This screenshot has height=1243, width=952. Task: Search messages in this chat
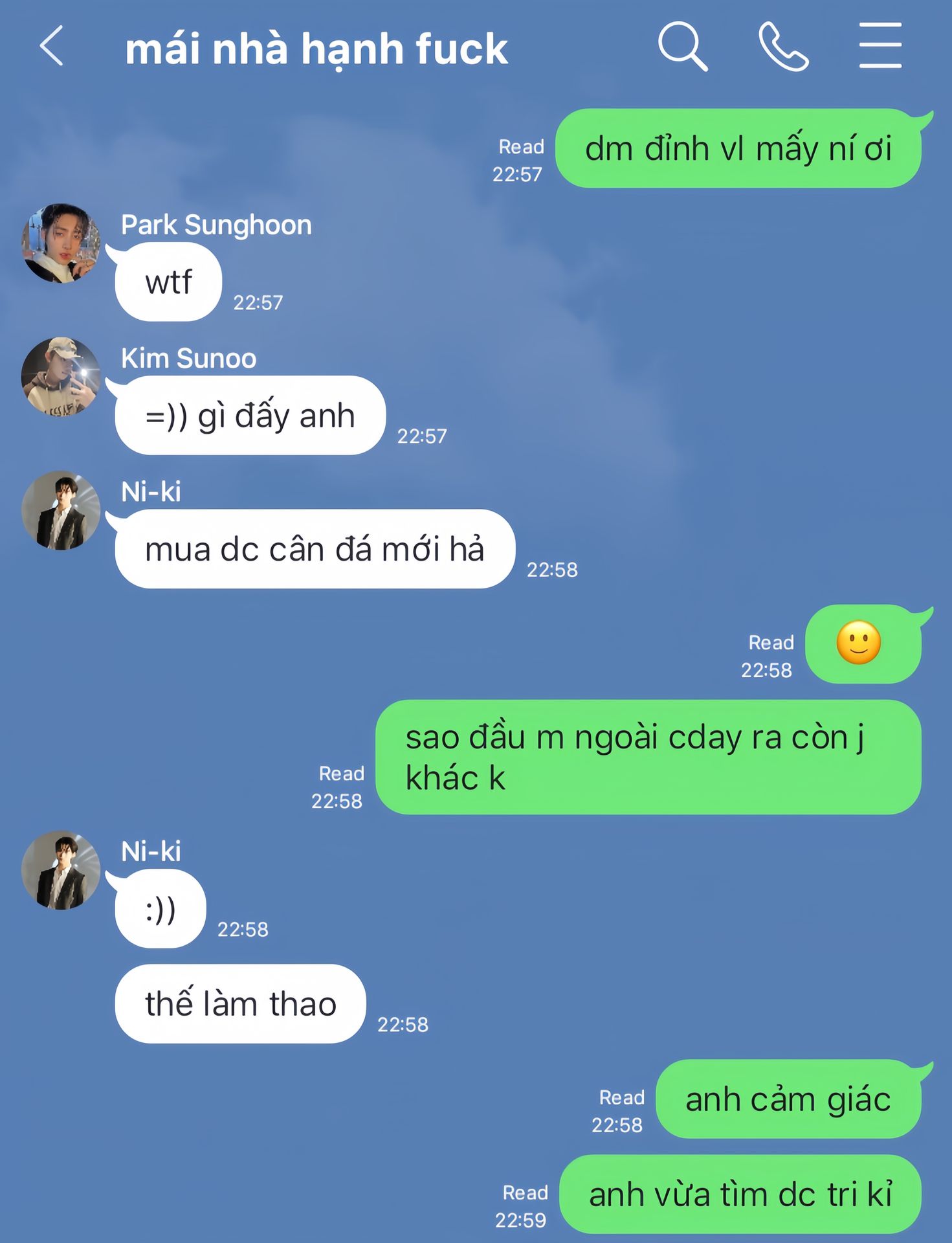[x=682, y=46]
